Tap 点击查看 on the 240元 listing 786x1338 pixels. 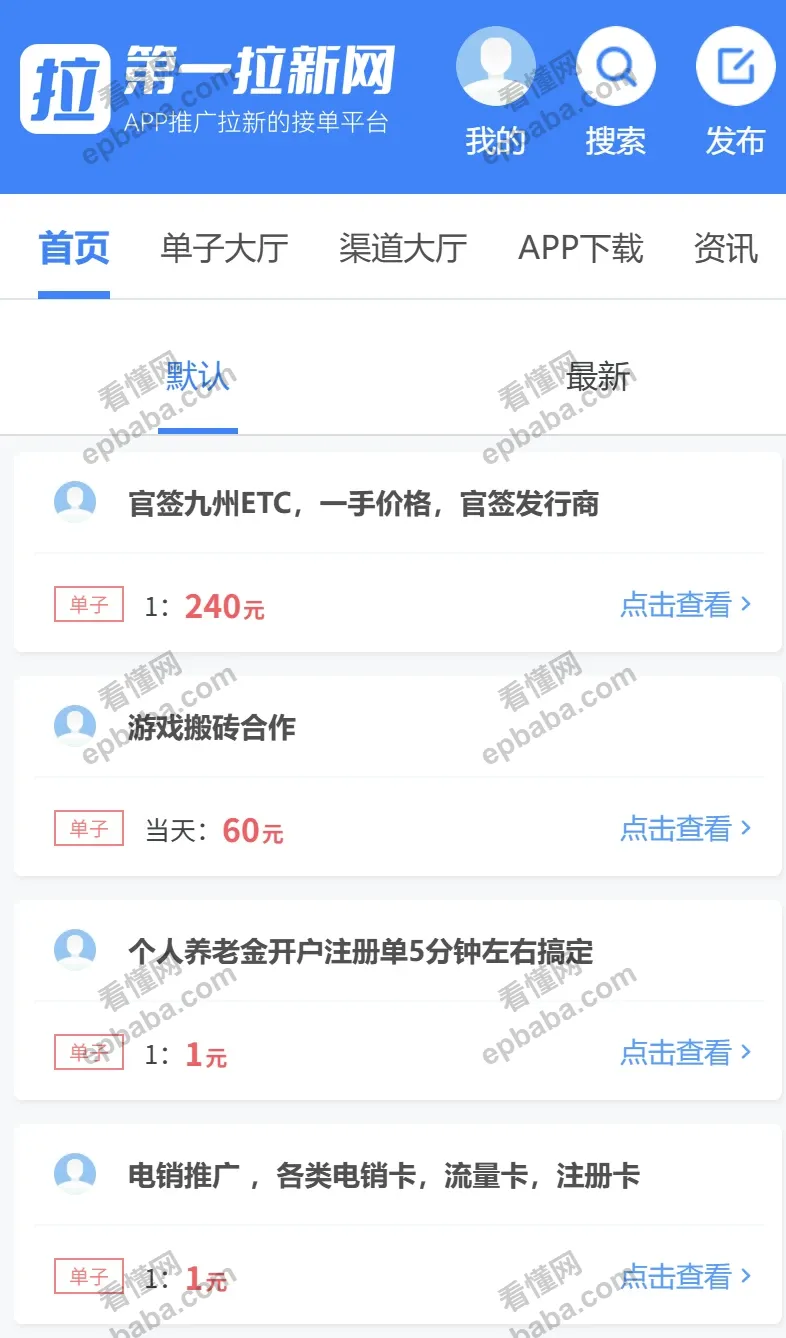coord(685,605)
